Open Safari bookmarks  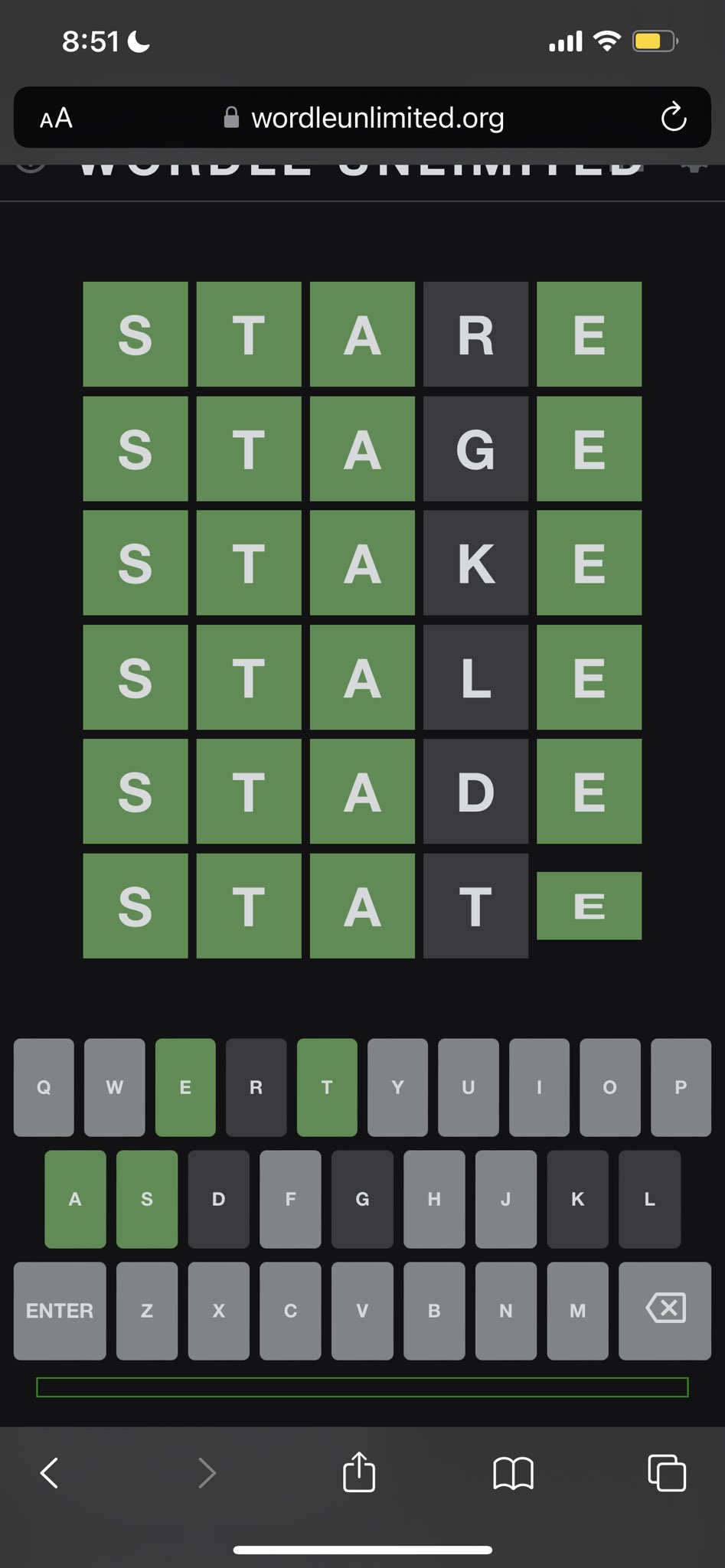click(x=513, y=1473)
